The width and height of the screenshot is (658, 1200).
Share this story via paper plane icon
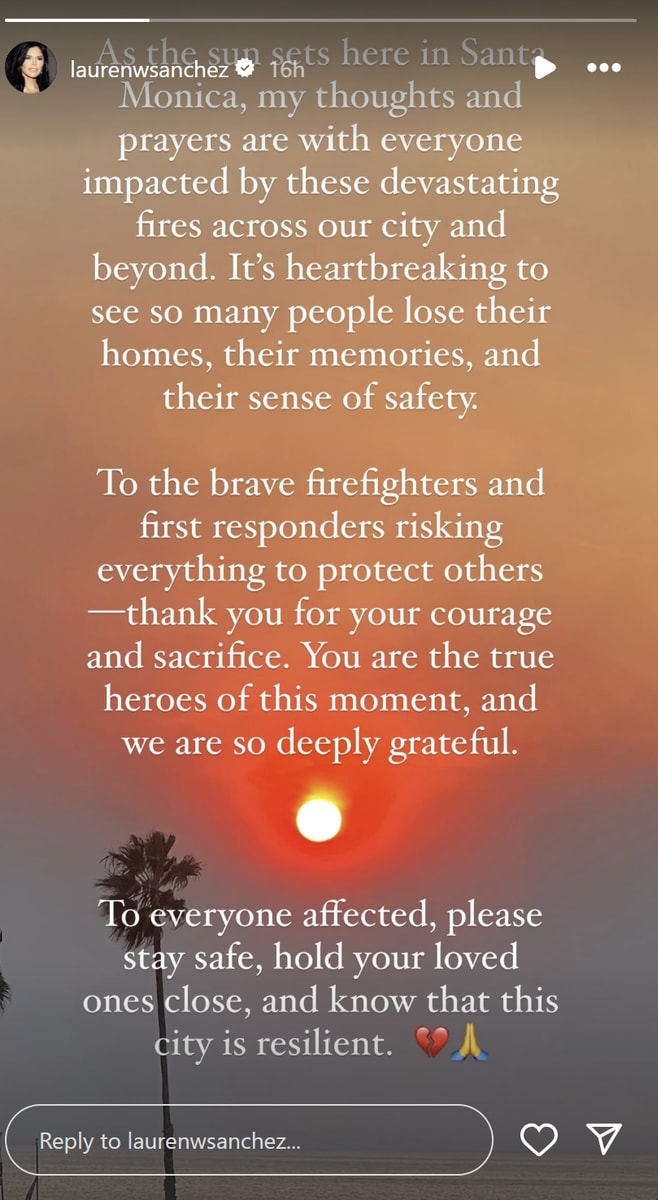pos(604,1139)
